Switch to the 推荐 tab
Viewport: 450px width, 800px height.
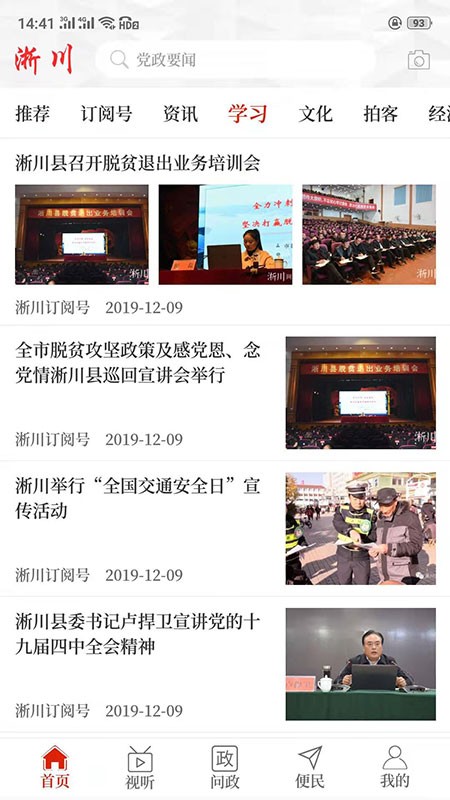click(x=33, y=113)
